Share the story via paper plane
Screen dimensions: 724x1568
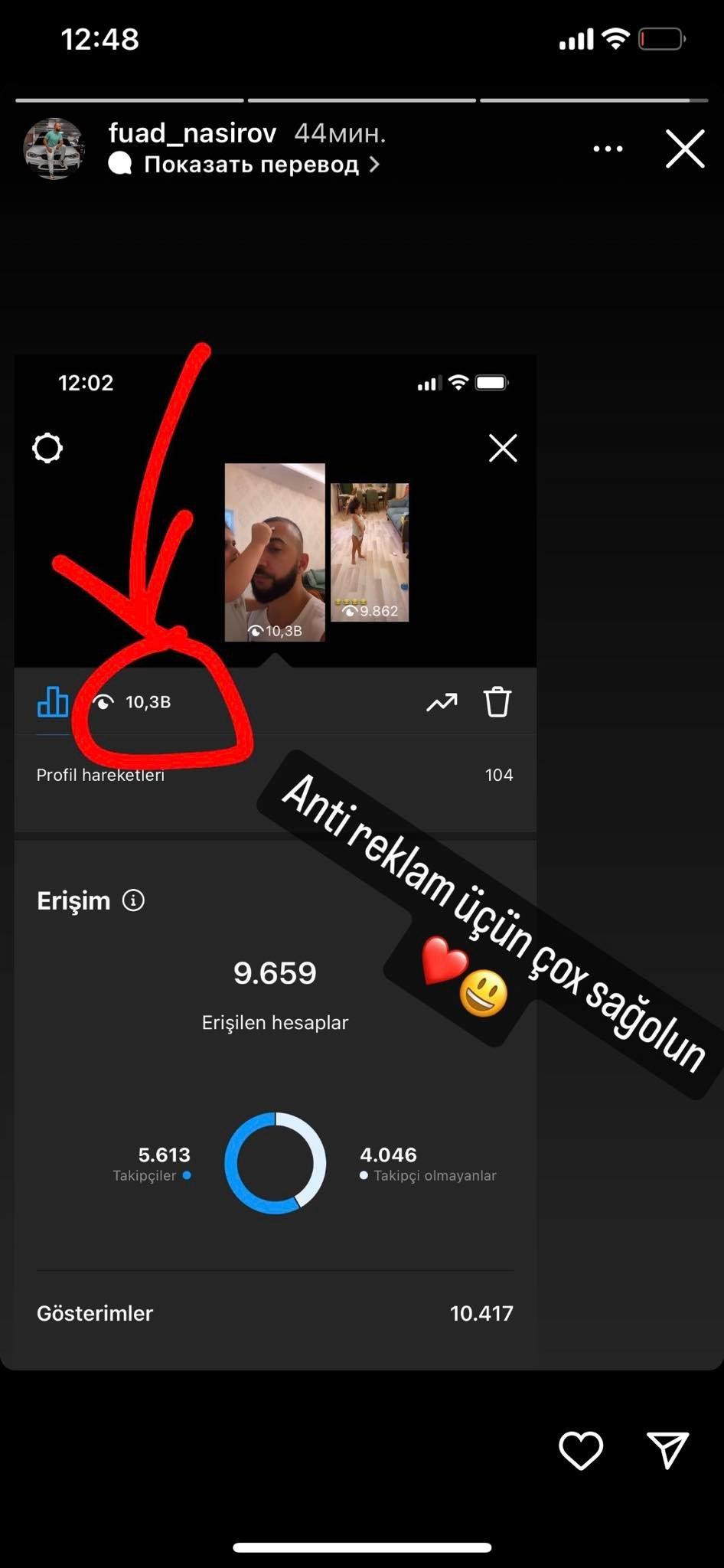point(667,1450)
